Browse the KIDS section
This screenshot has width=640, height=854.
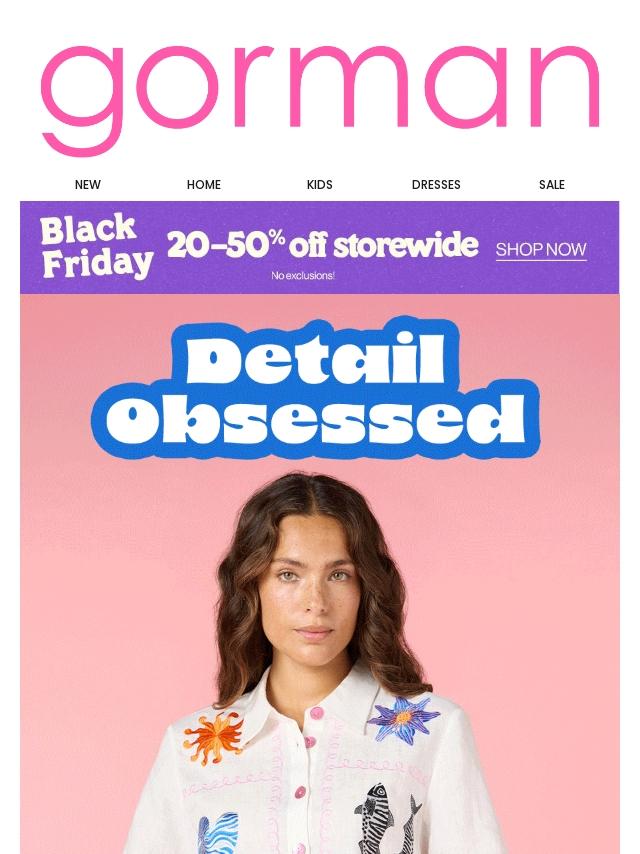320,185
